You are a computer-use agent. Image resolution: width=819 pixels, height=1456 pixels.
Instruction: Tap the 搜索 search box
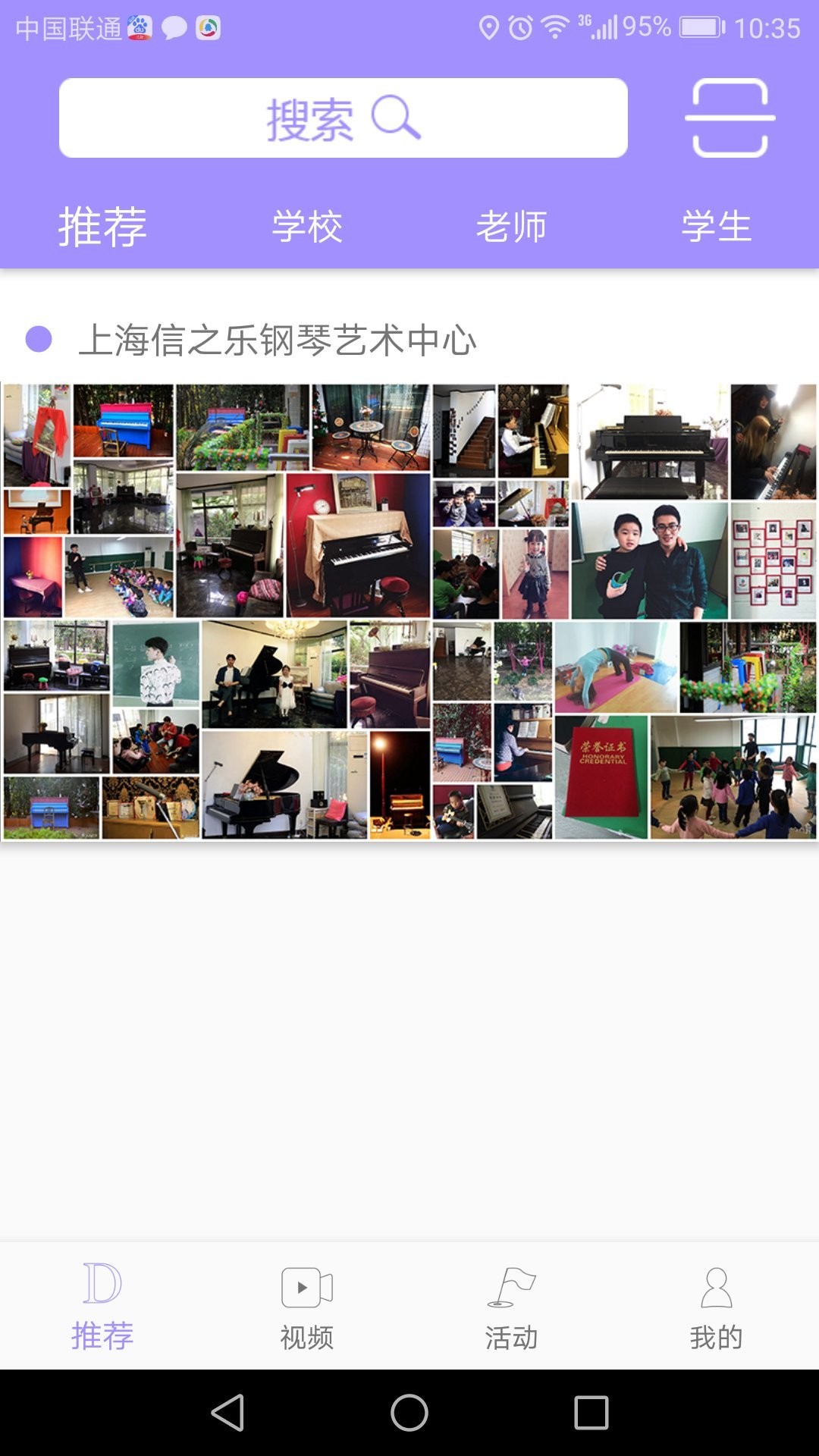click(x=343, y=118)
